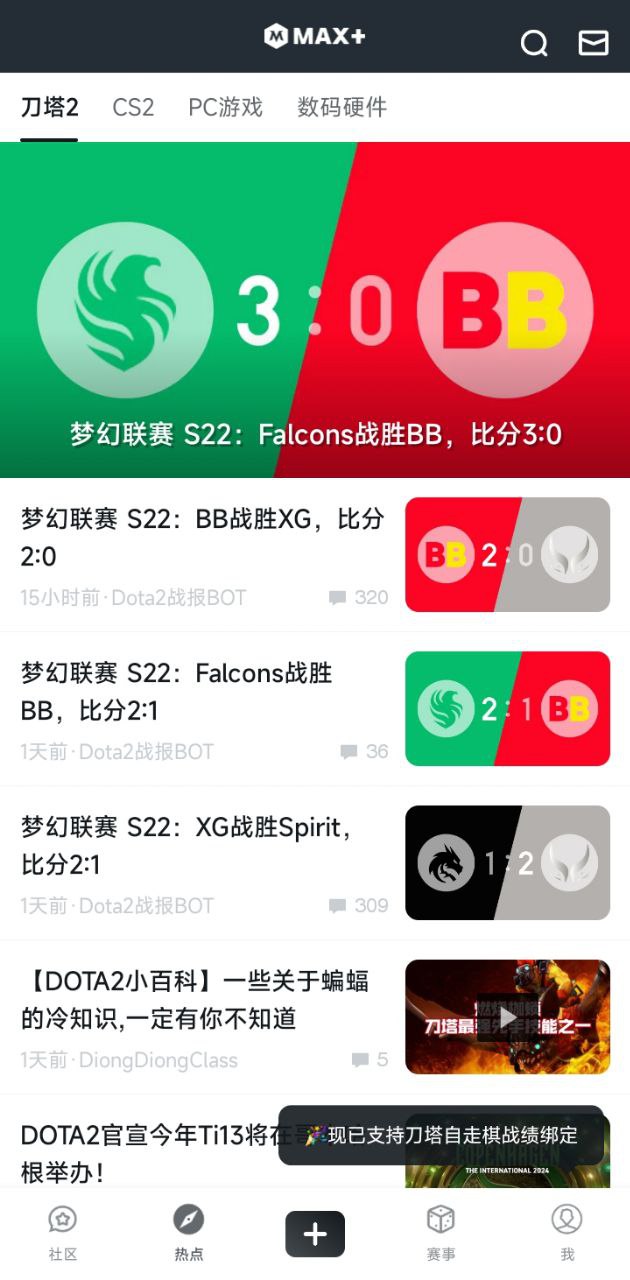Image resolution: width=630 pixels, height=1280 pixels.
Task: Switch to the 赛事 tab
Action: (441, 1232)
